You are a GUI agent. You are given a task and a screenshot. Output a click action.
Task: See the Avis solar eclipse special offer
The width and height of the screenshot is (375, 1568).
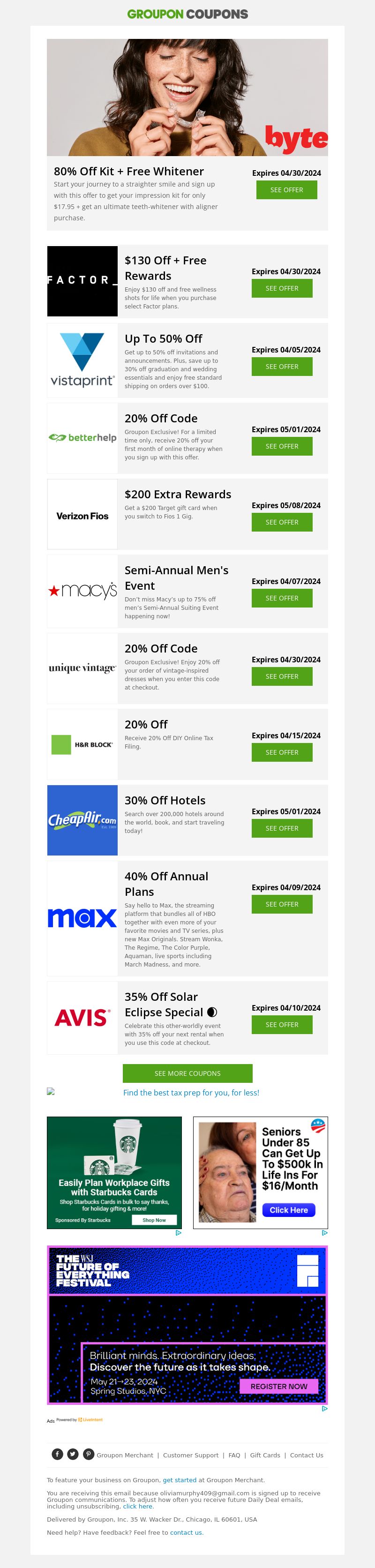(281, 1025)
